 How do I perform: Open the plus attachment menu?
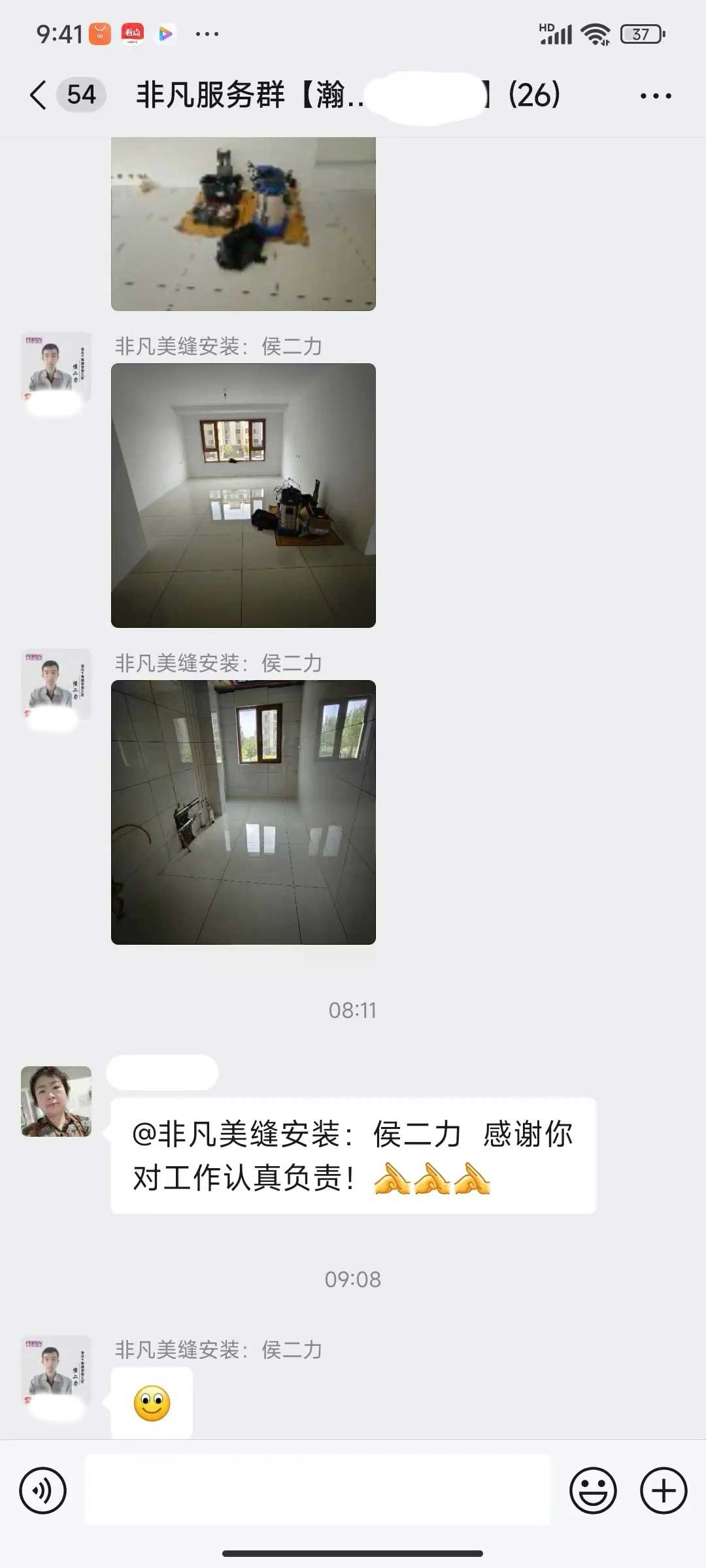click(x=664, y=1491)
